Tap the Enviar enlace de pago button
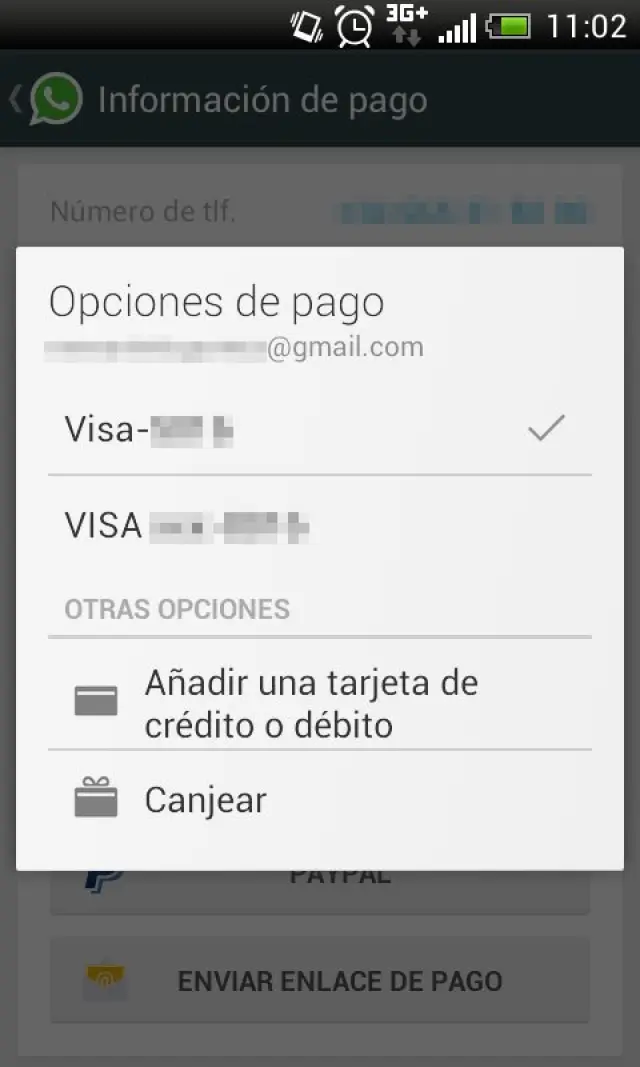 (x=319, y=981)
